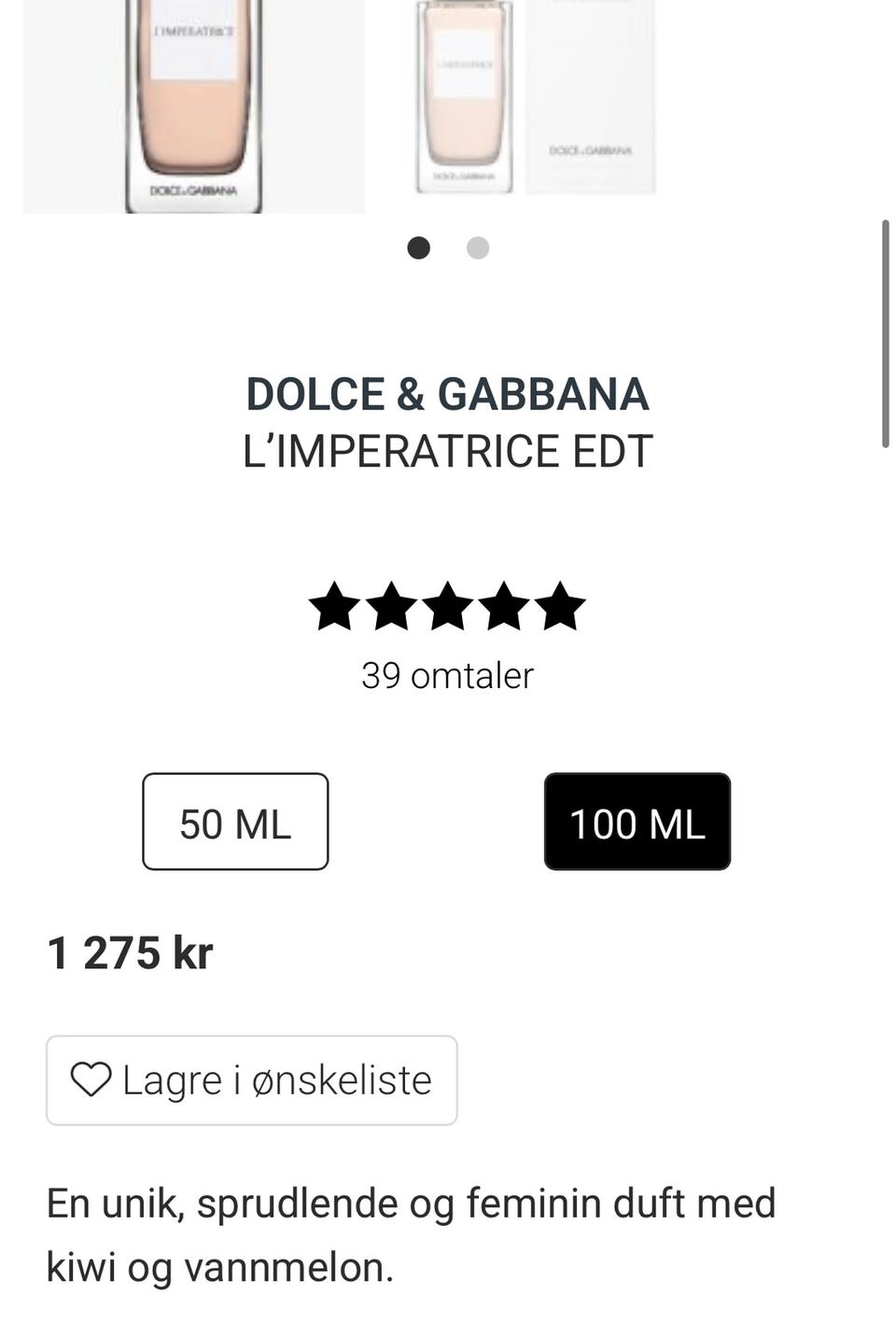Switch carousel back to the first slide
The height and width of the screenshot is (1323, 896).
tap(418, 247)
